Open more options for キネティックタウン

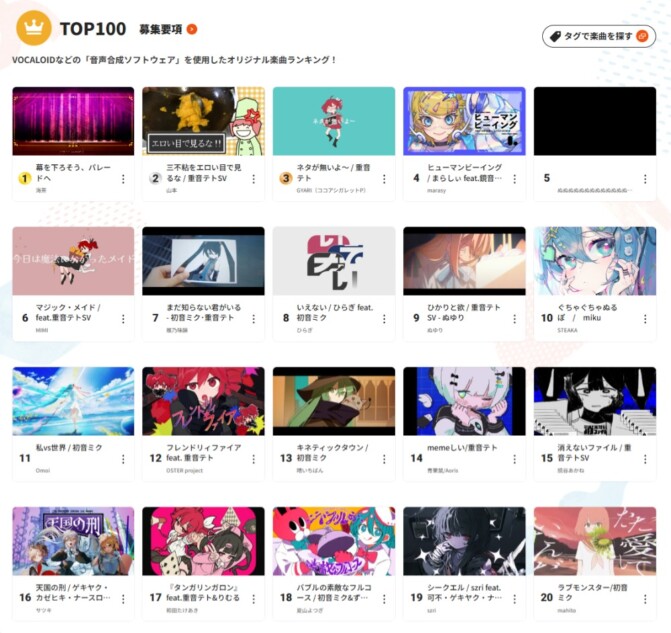(383, 459)
